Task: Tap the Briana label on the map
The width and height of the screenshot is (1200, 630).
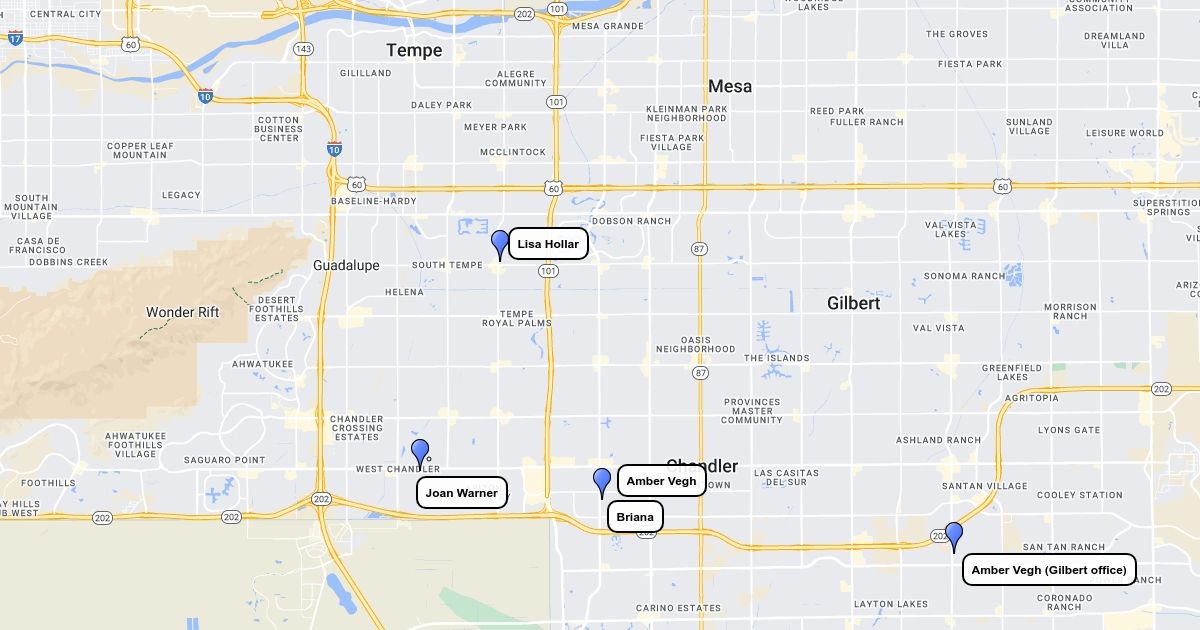Action: click(635, 517)
